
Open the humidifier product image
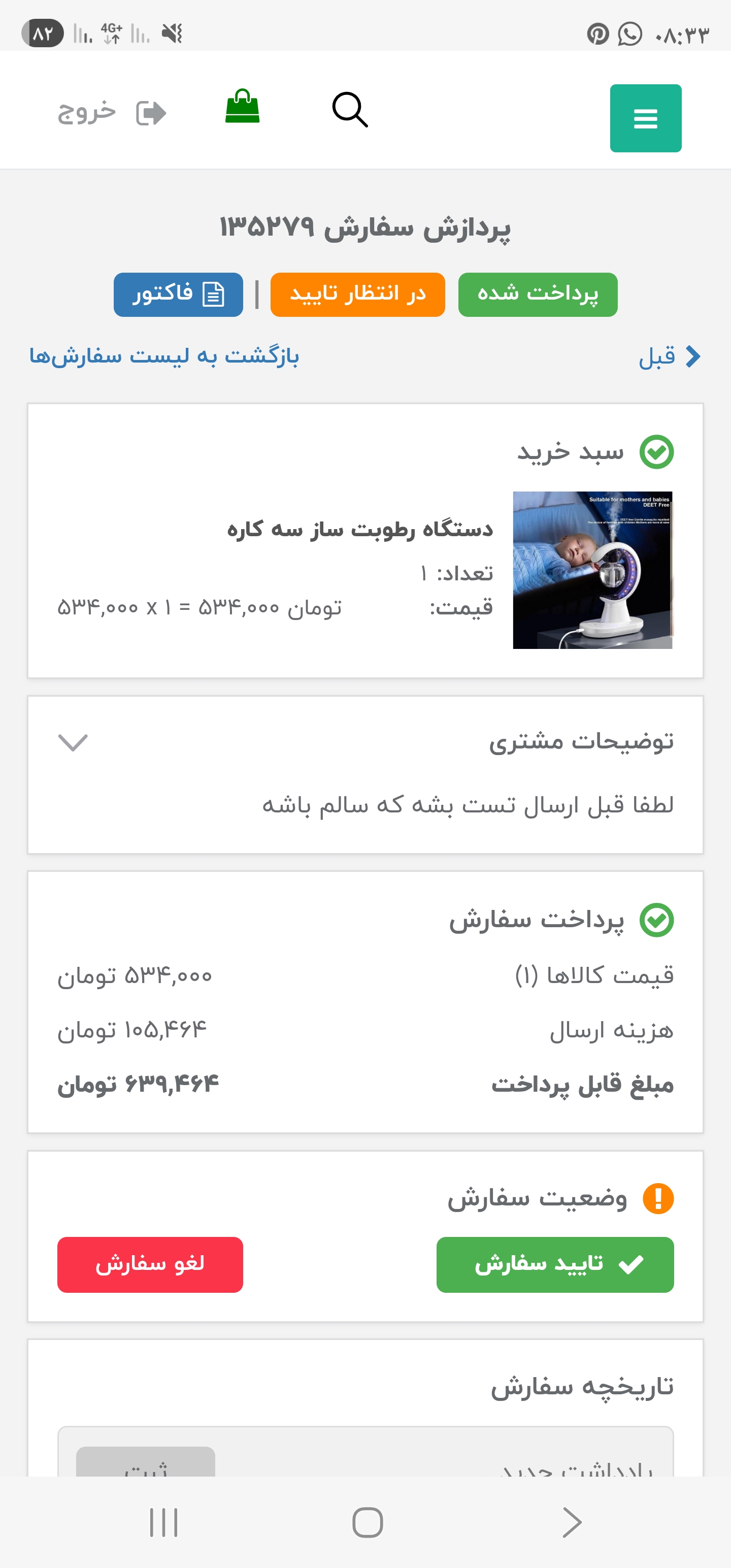(x=592, y=570)
